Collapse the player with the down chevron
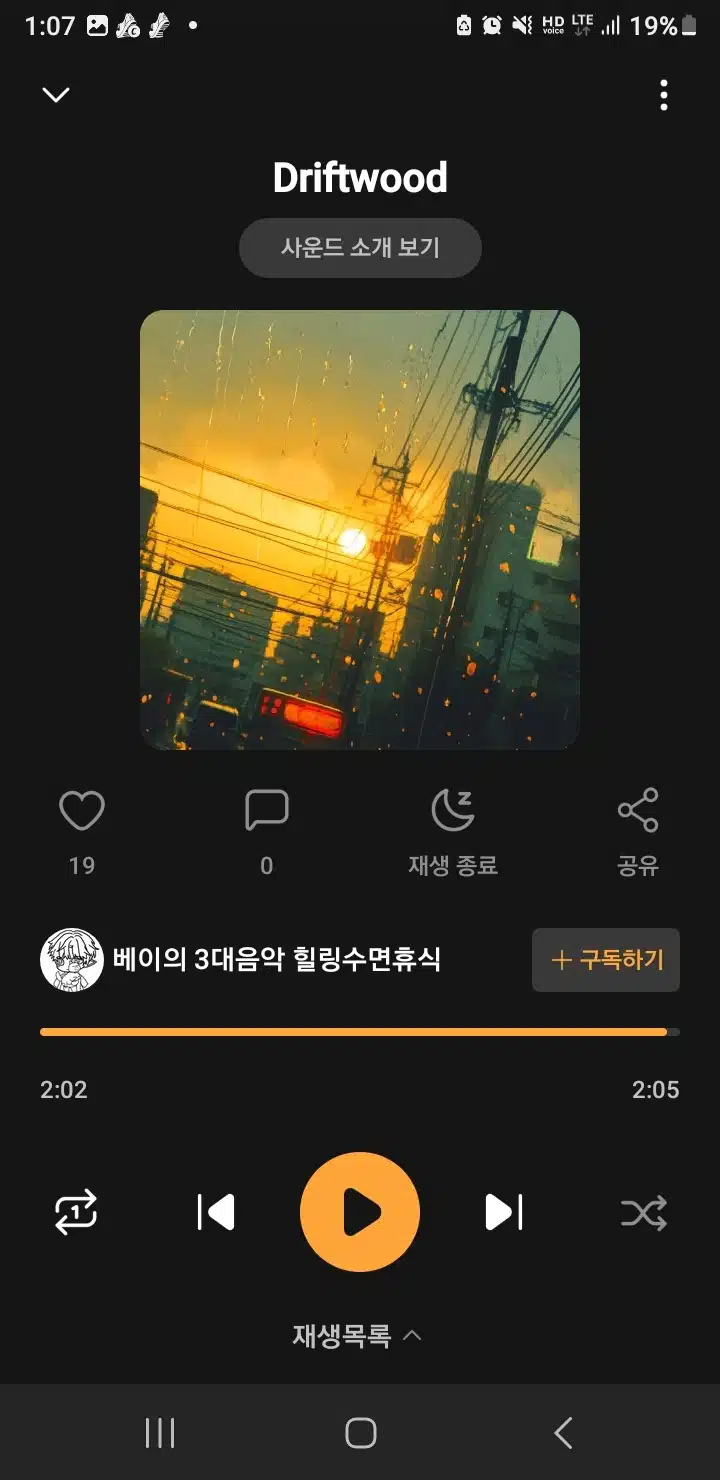 click(56, 95)
